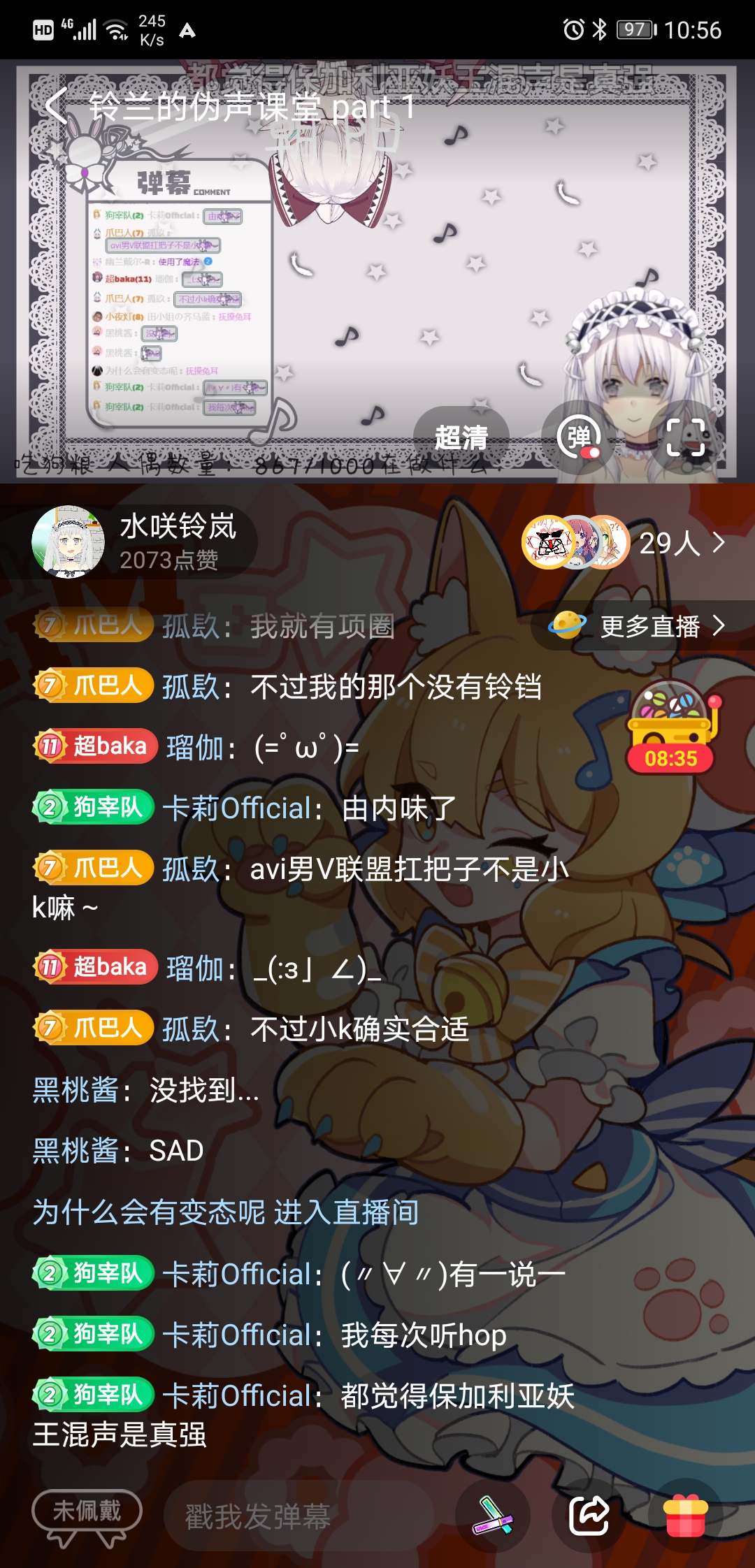Image resolution: width=755 pixels, height=1568 pixels.
Task: Go back from the livestream
Action: [56, 106]
